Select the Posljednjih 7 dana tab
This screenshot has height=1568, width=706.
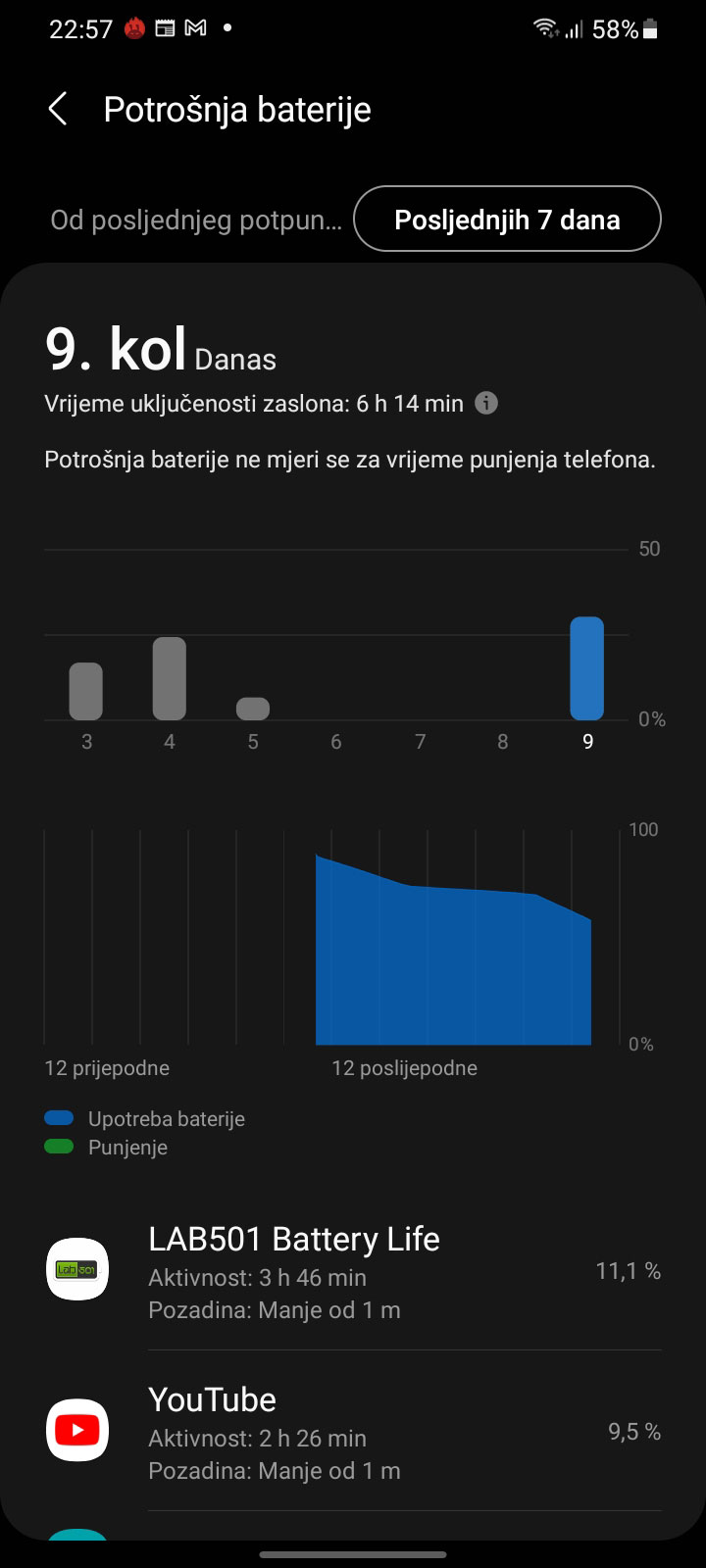(507, 220)
